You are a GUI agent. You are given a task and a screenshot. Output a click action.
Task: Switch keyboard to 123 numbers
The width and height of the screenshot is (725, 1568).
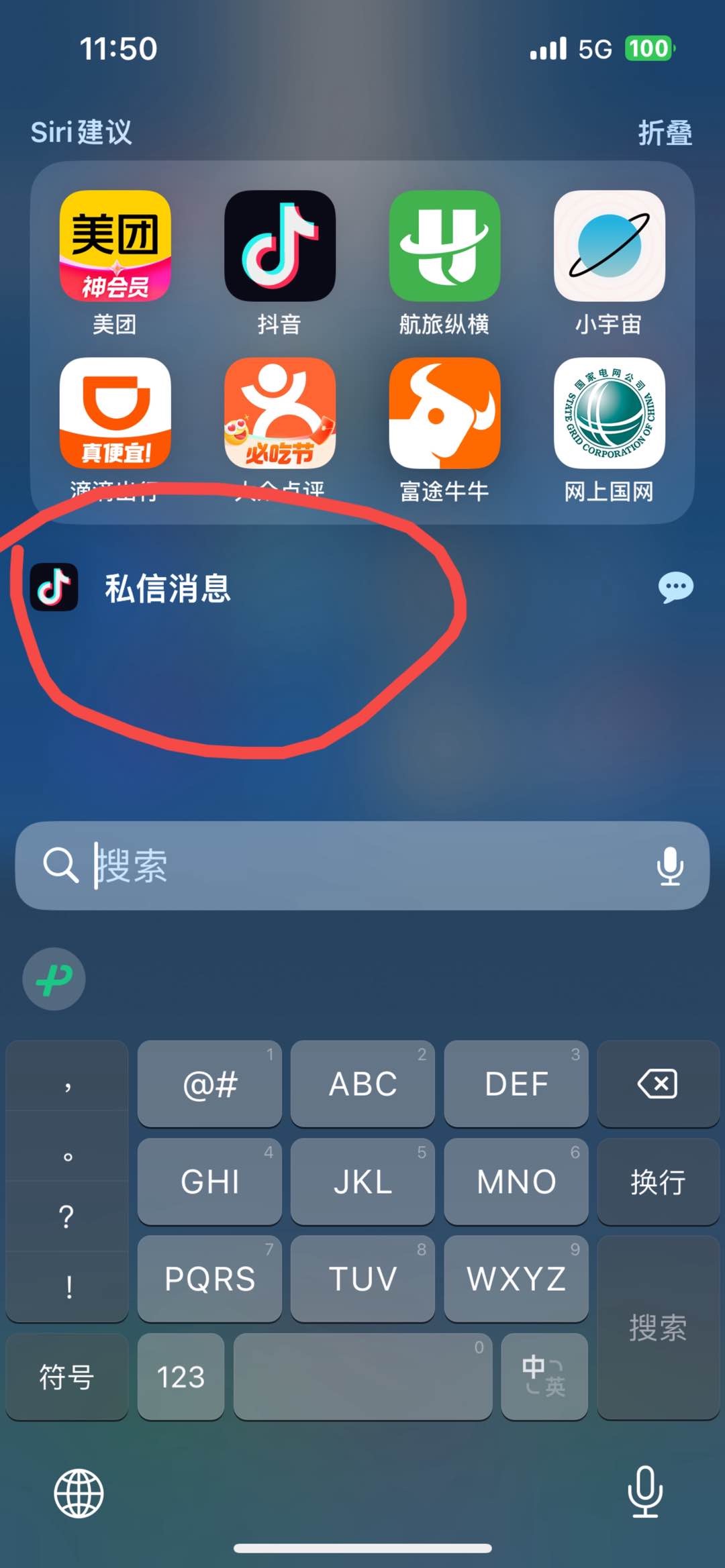click(x=181, y=1377)
